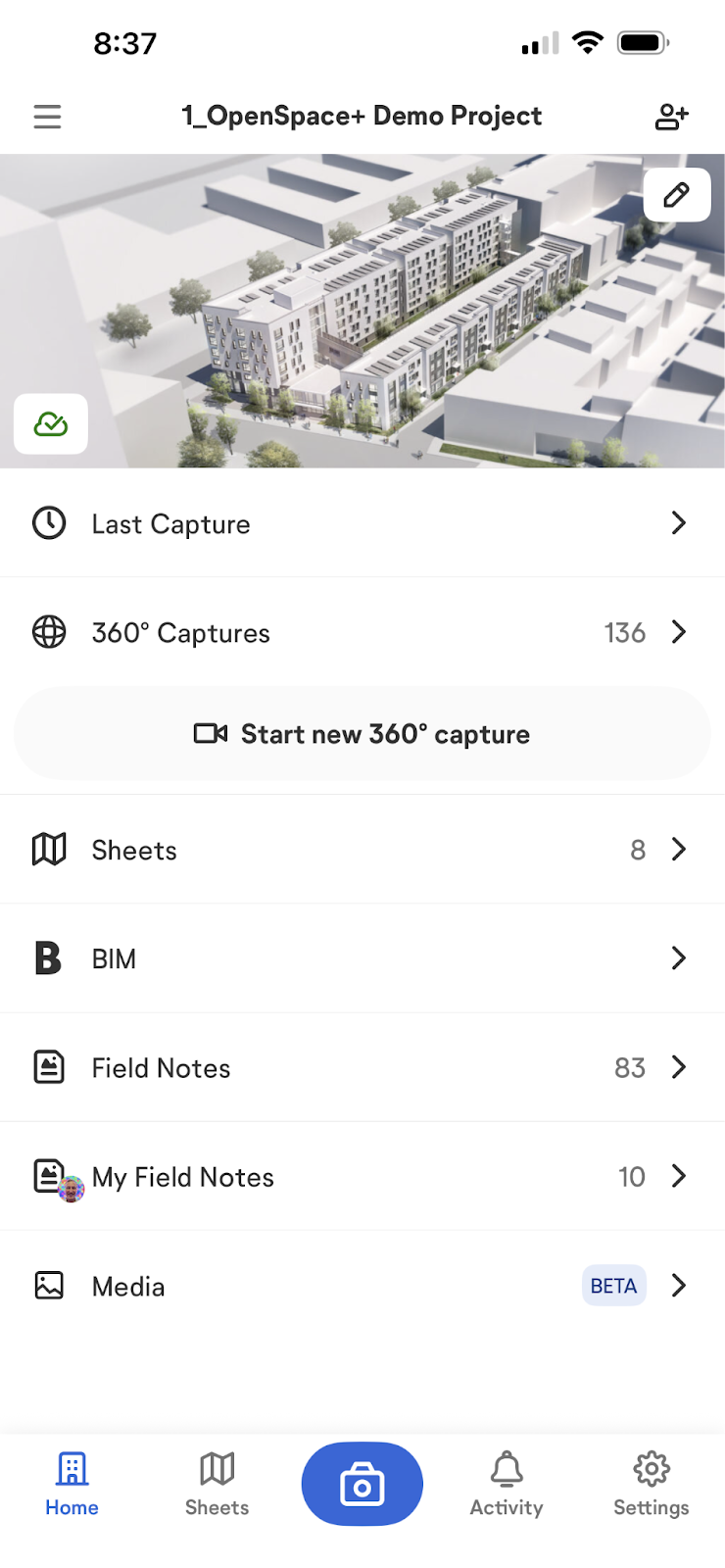The image size is (725, 1568).
Task: Tap the Last Capture clock icon
Action: (49, 523)
